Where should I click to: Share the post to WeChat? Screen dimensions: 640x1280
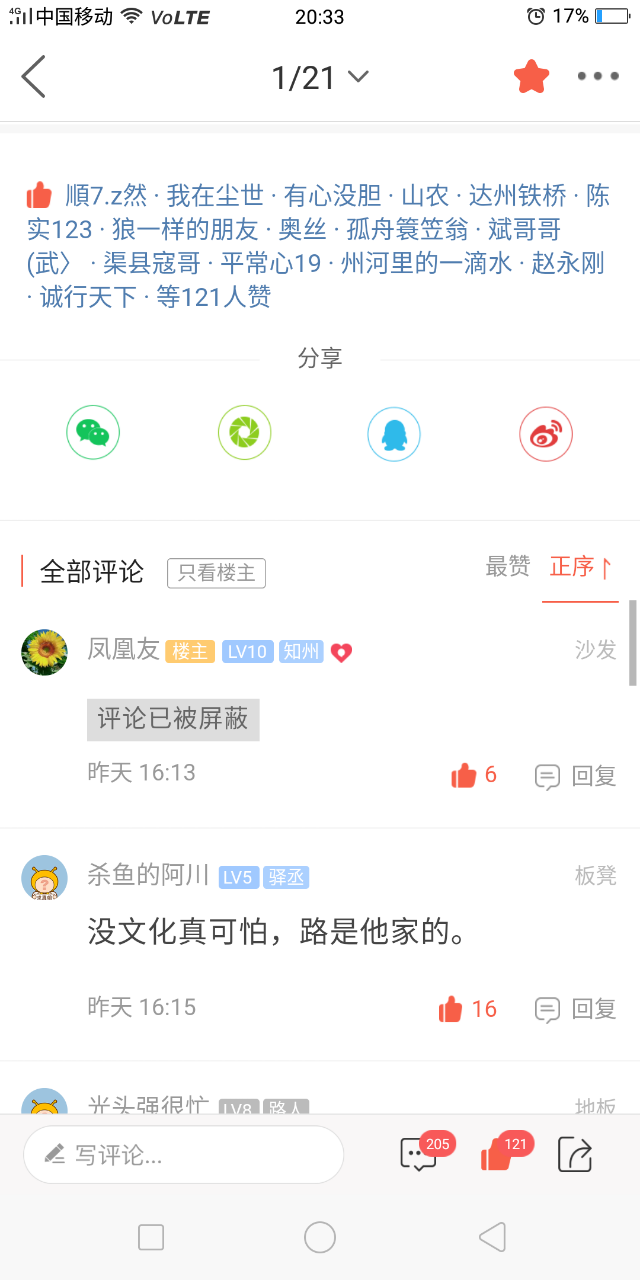tap(93, 433)
